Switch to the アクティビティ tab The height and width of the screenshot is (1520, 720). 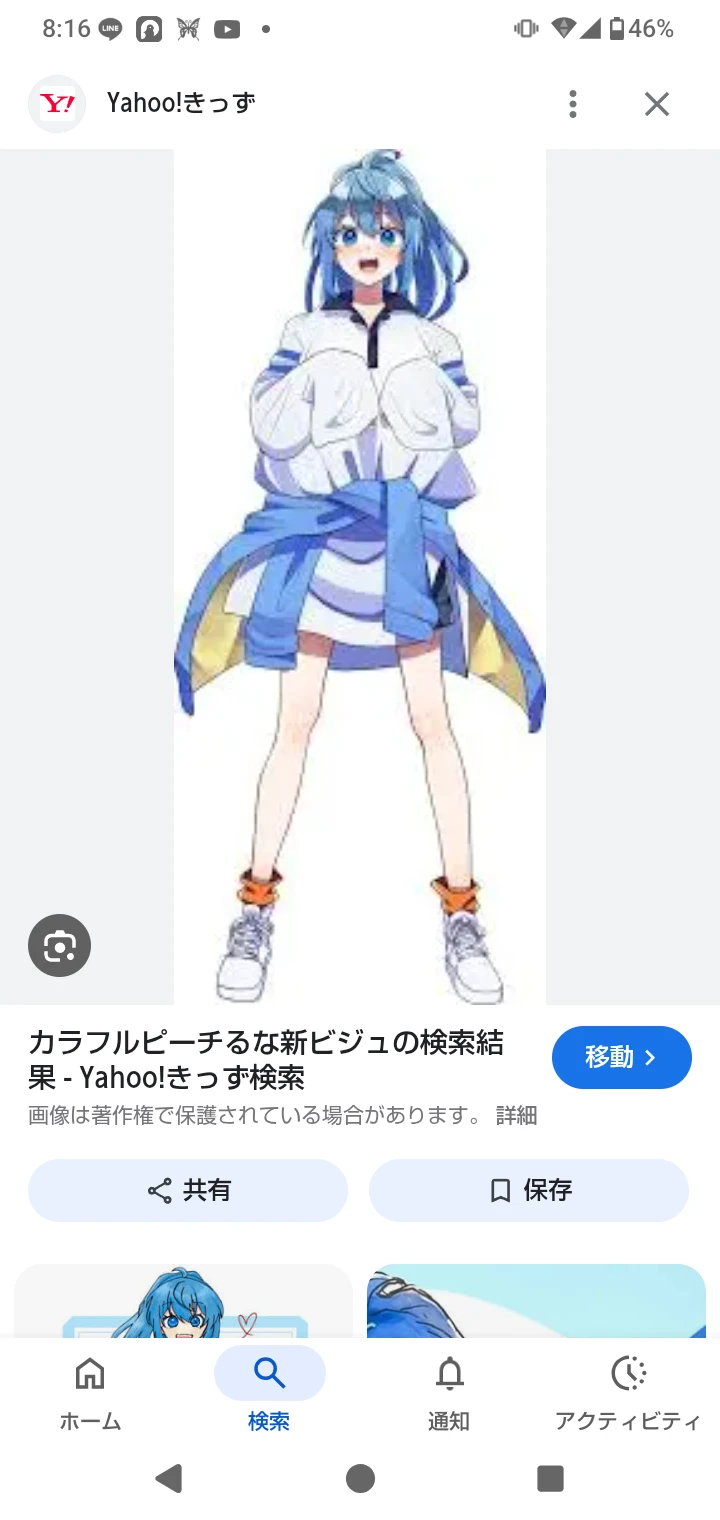pos(628,1391)
